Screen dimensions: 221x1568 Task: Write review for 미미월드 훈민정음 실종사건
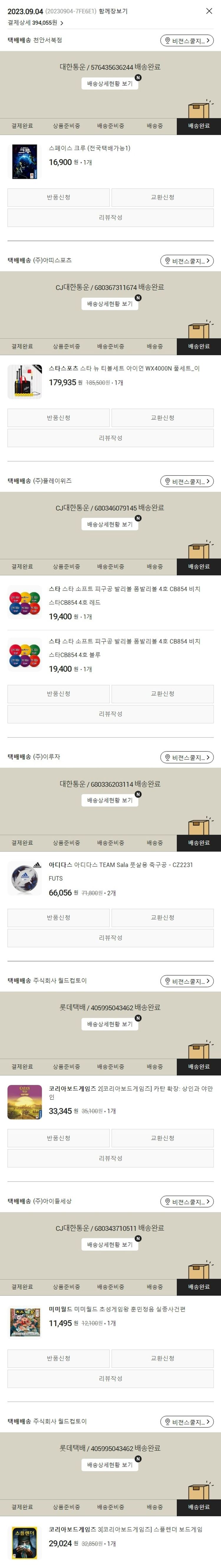point(110,1378)
